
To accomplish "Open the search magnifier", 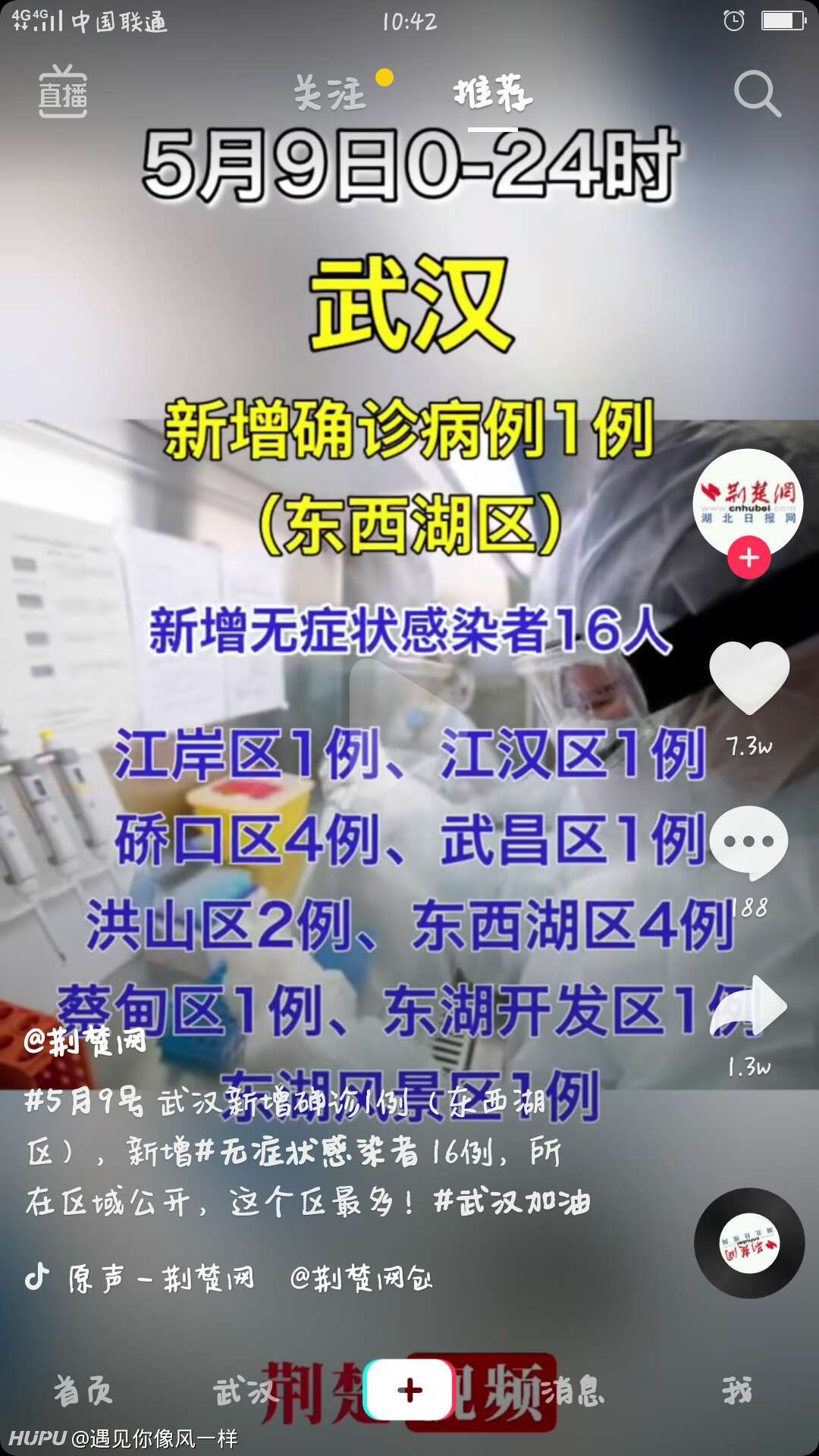I will 757,94.
